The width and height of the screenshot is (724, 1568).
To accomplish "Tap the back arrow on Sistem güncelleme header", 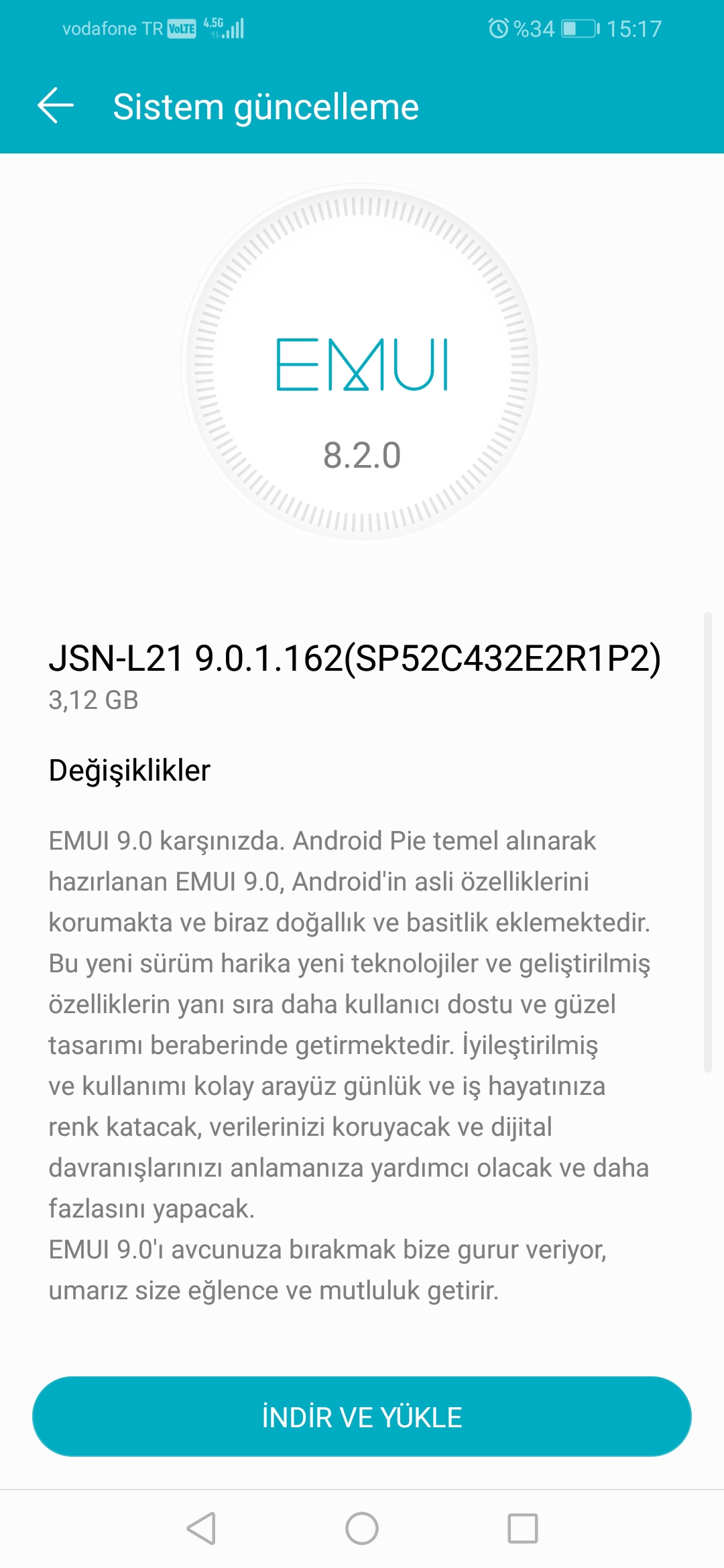I will [x=55, y=106].
